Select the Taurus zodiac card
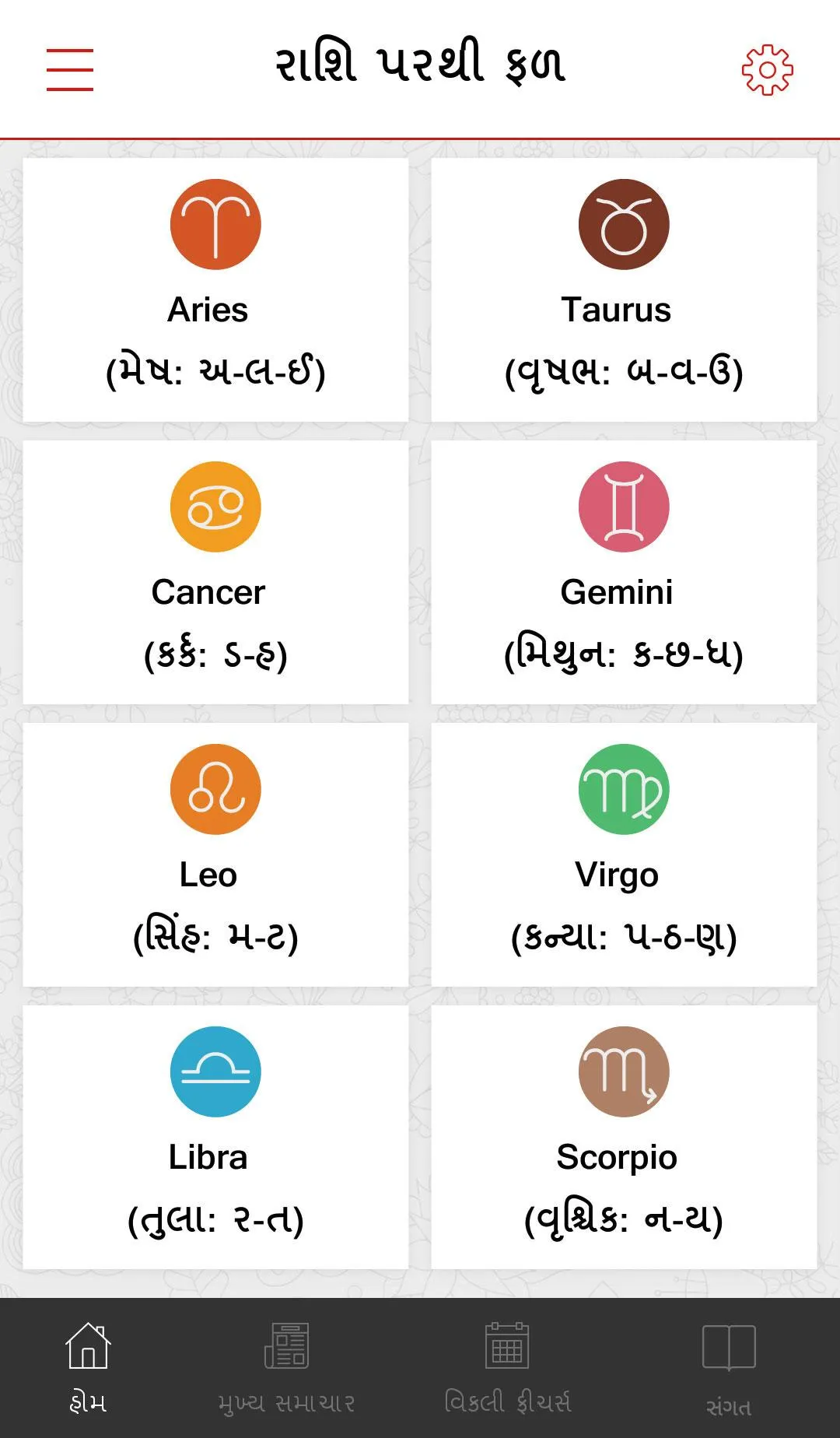 [624, 290]
